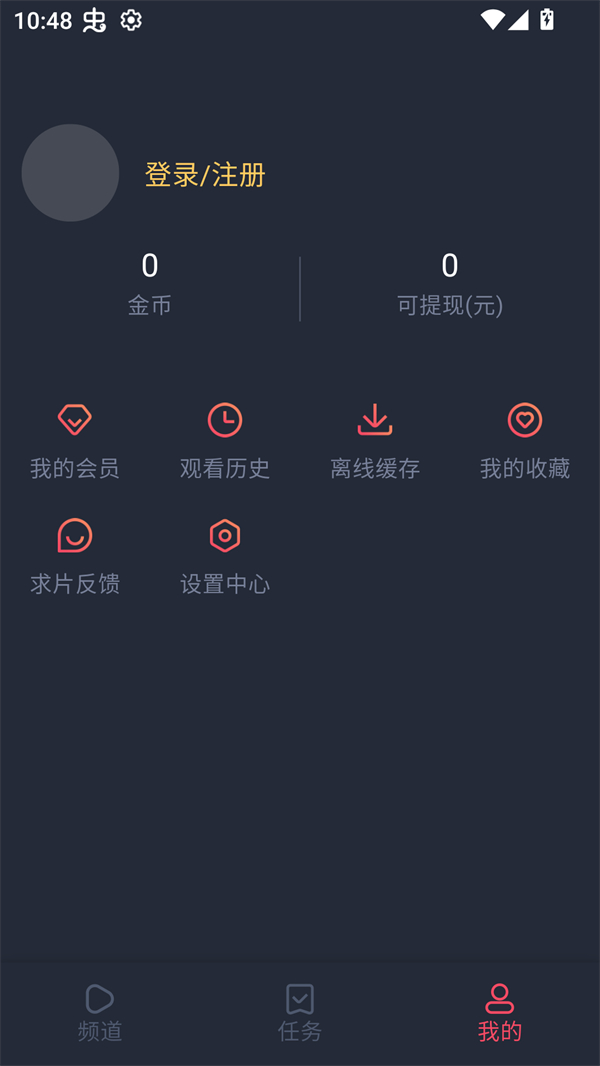Viewport: 600px width, 1066px height.
Task: Open 求片反馈 feedback page
Action: tap(75, 557)
